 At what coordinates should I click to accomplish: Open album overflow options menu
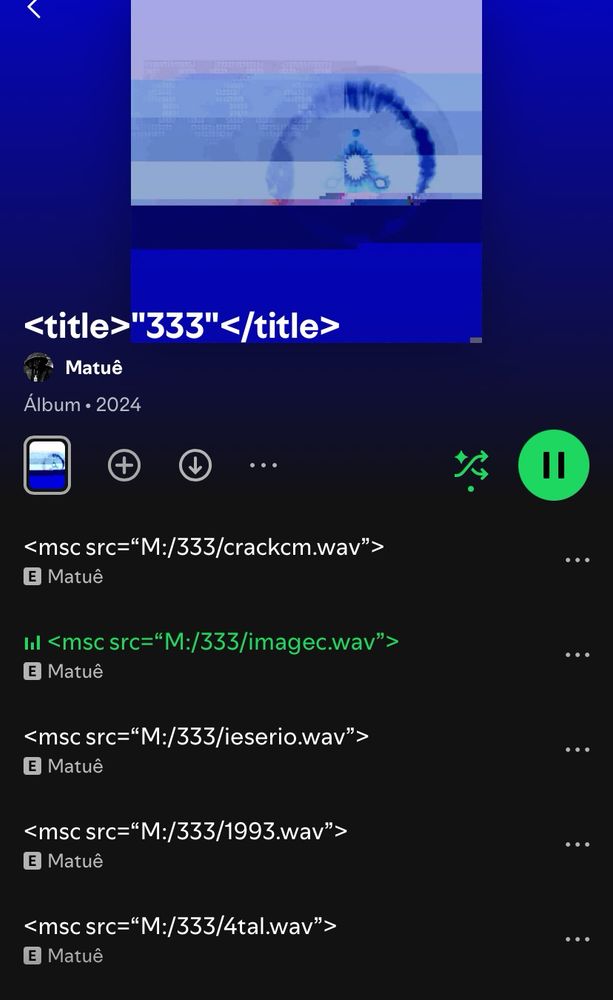click(x=263, y=465)
